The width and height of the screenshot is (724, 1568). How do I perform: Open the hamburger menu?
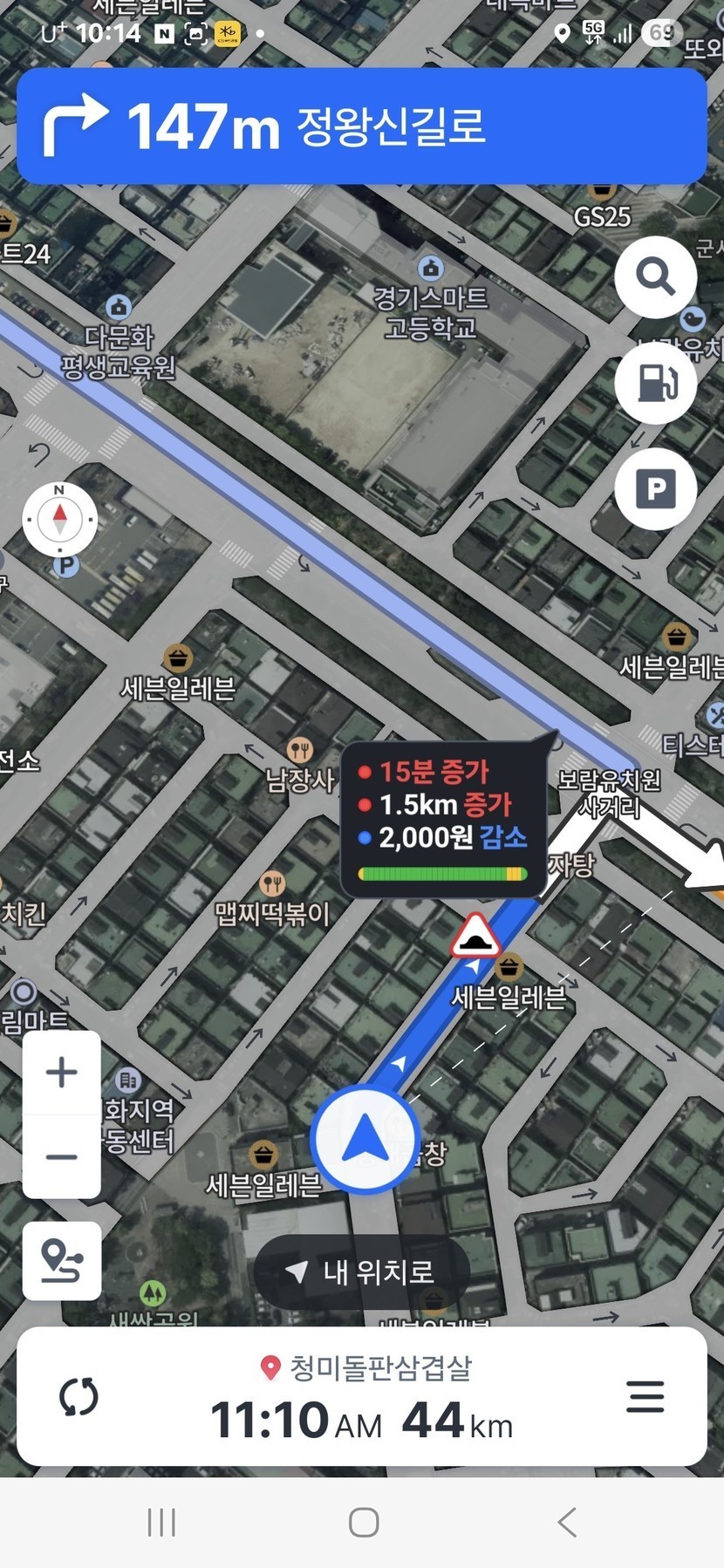point(645,1397)
